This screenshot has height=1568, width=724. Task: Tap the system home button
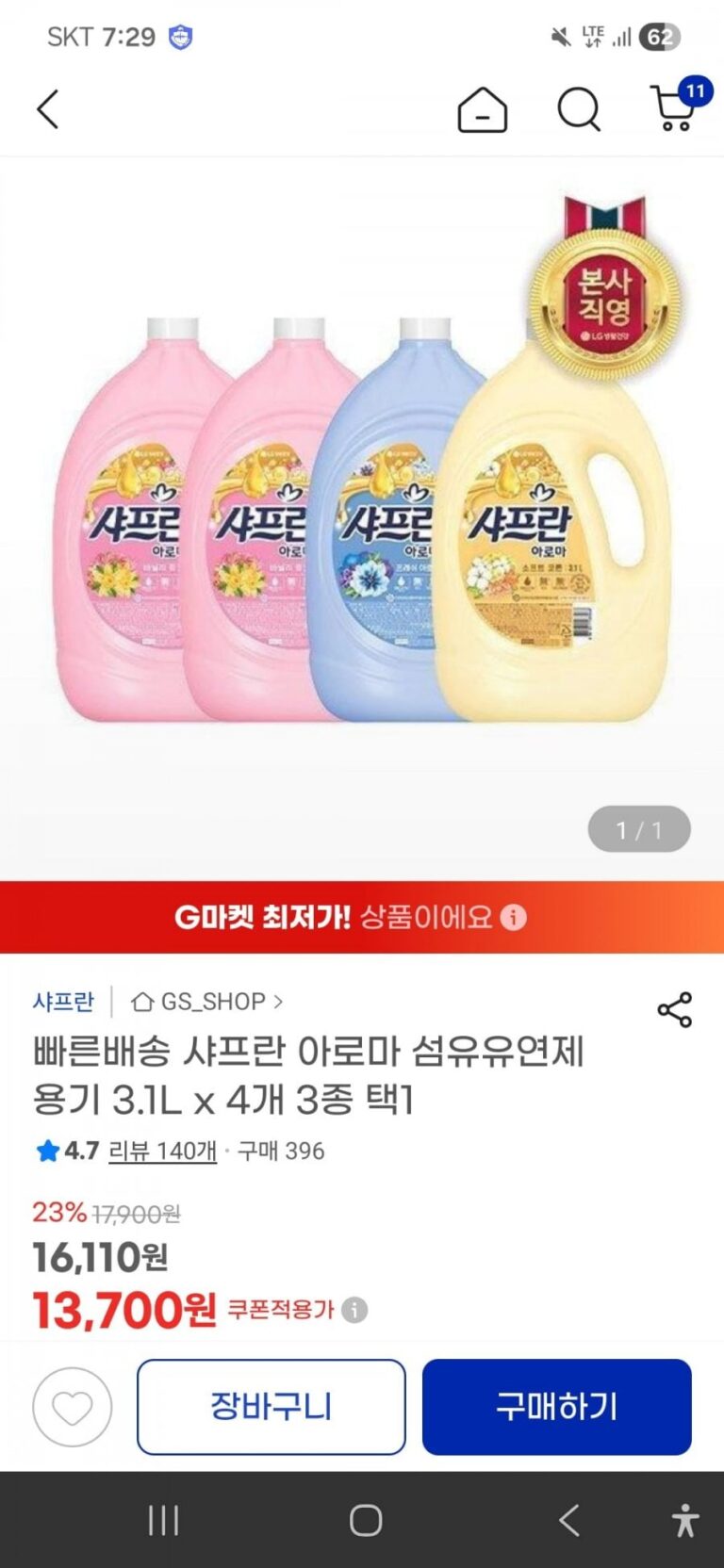(365, 1520)
